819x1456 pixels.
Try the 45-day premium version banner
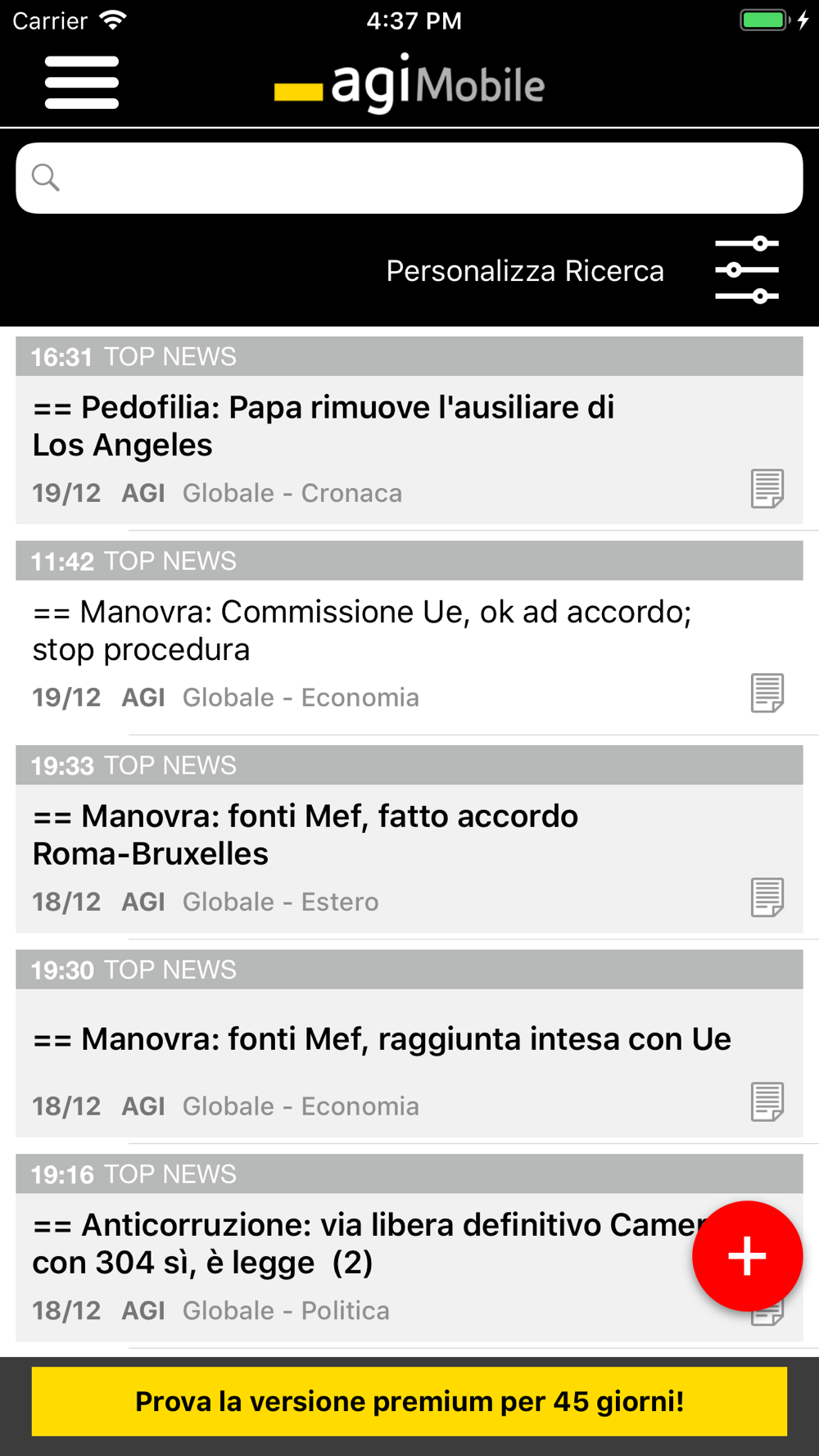409,1401
